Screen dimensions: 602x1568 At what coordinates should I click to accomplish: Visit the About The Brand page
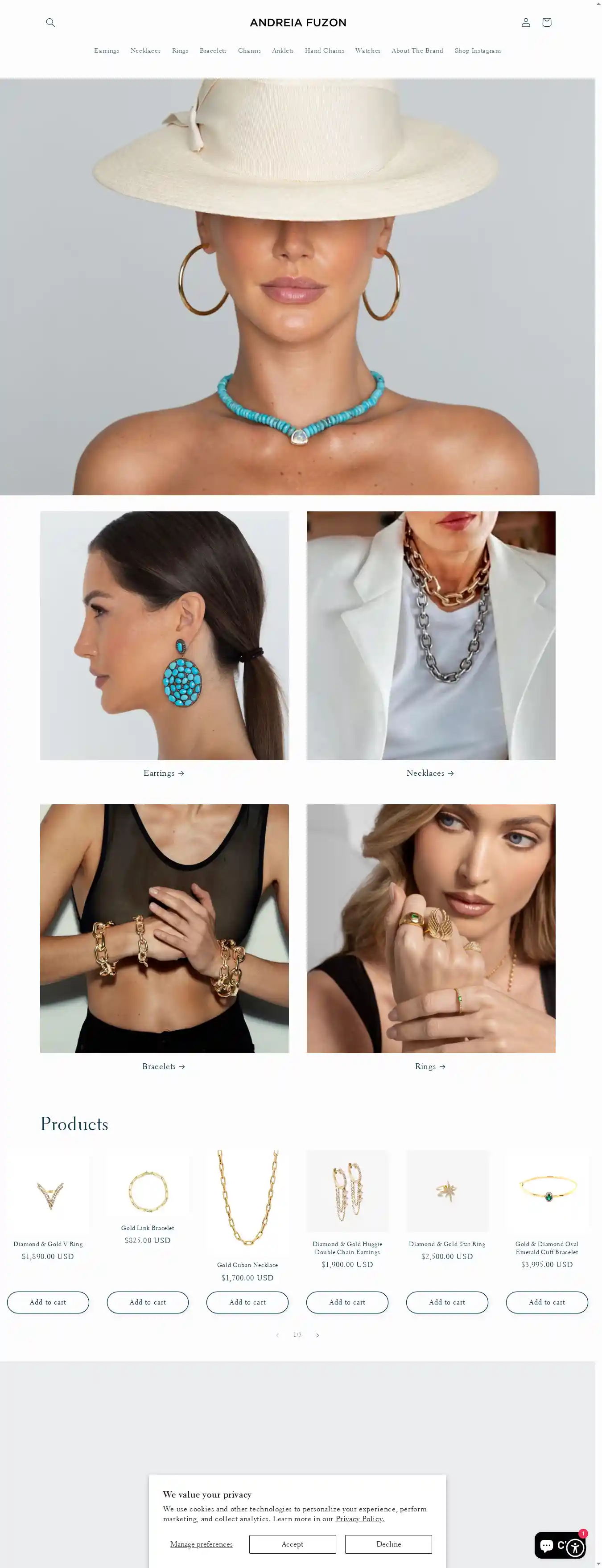[x=417, y=50]
